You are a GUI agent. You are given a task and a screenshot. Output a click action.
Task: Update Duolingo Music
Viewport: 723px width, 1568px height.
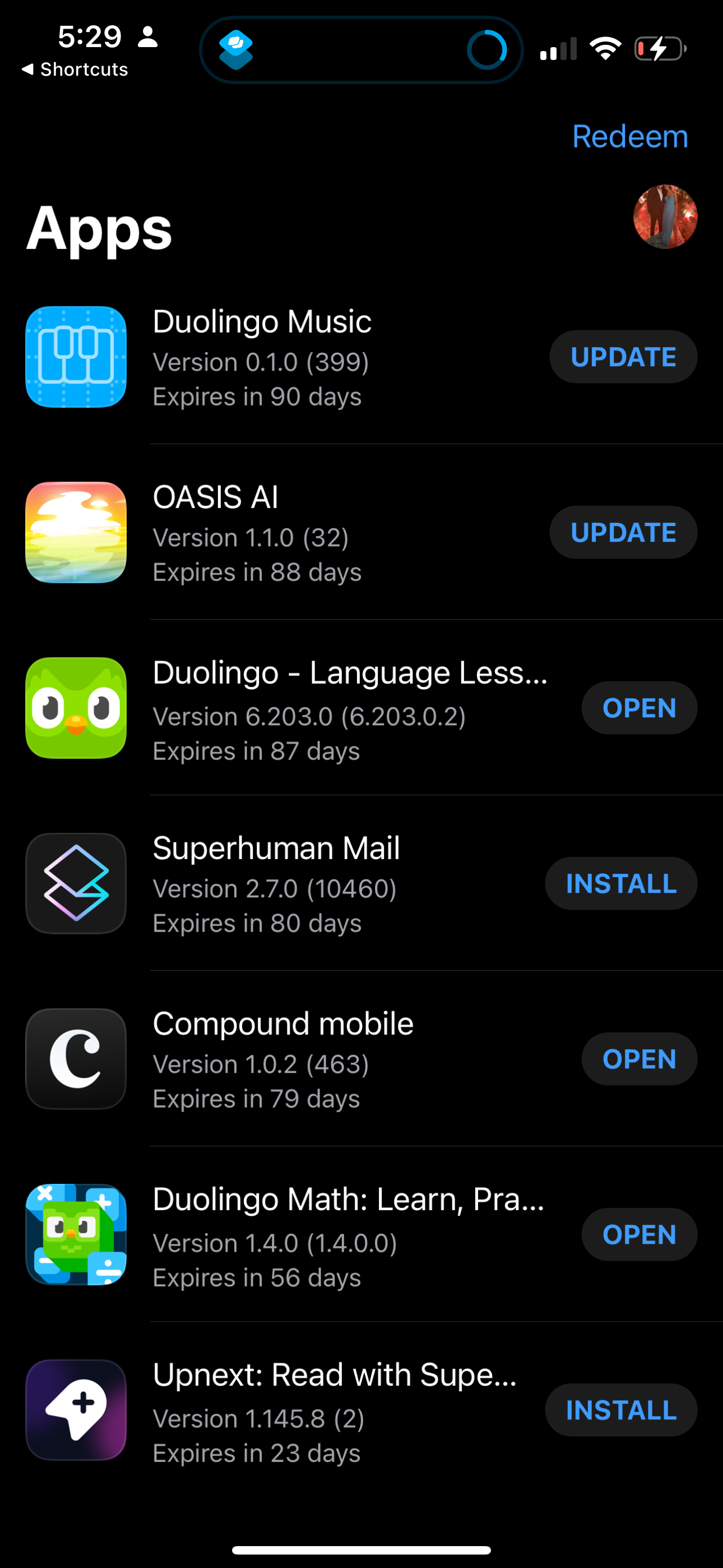point(623,357)
